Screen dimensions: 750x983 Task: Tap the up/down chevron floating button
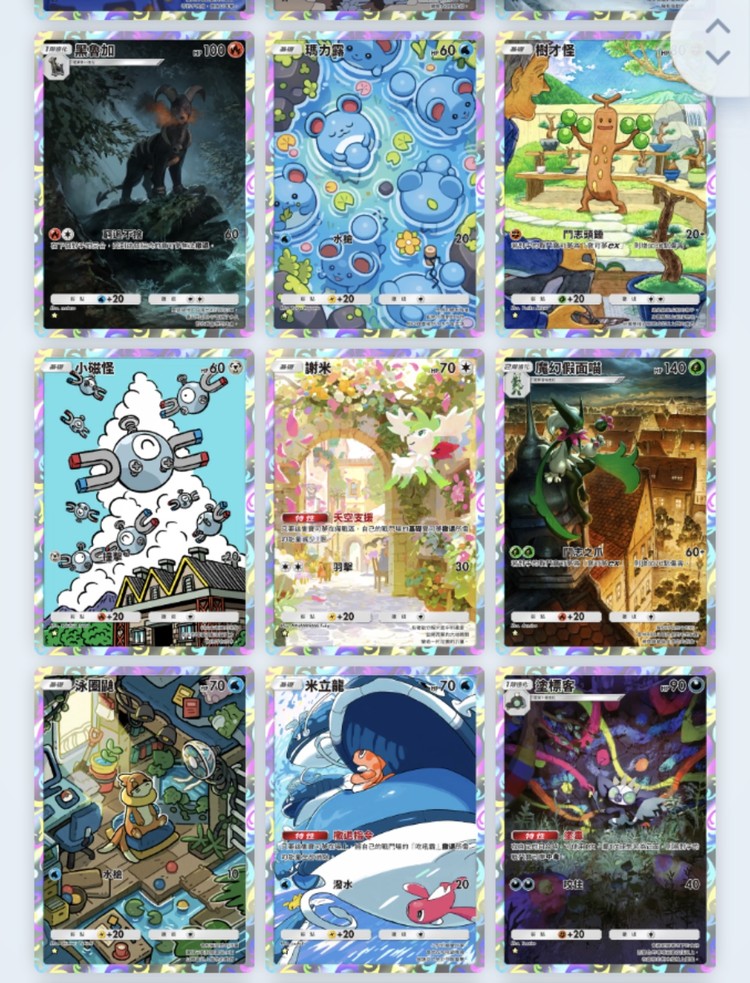(717, 42)
